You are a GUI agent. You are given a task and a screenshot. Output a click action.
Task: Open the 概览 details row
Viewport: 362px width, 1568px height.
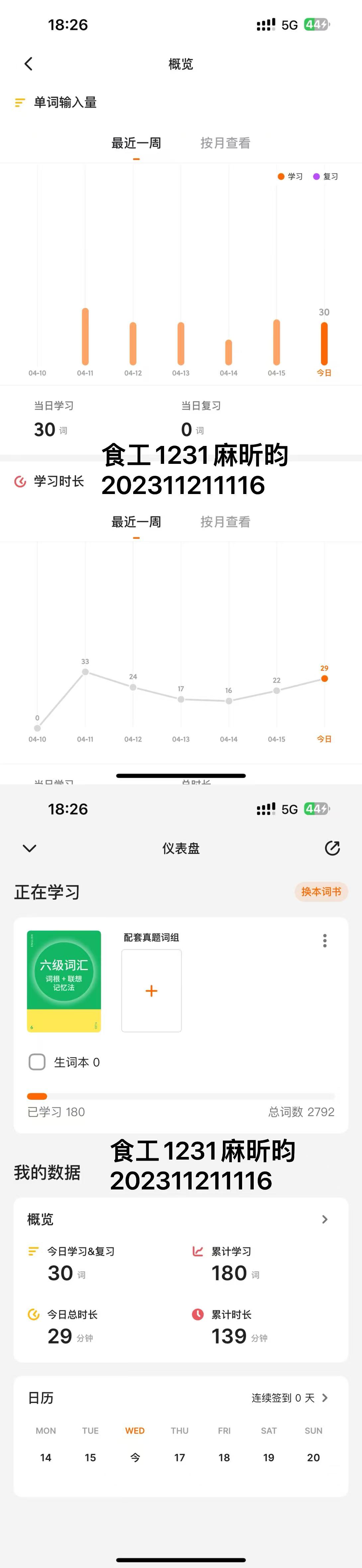(181, 1219)
